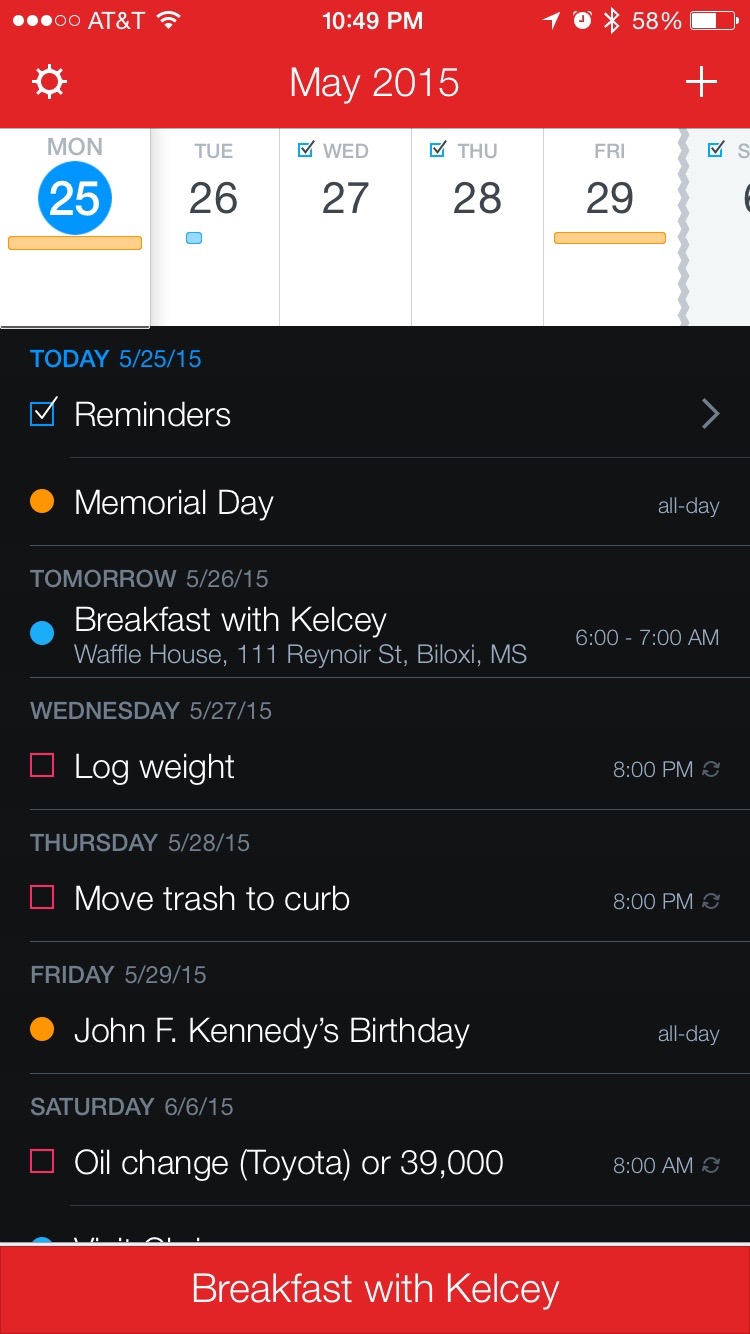Mark Log weight reminder as done

point(42,767)
